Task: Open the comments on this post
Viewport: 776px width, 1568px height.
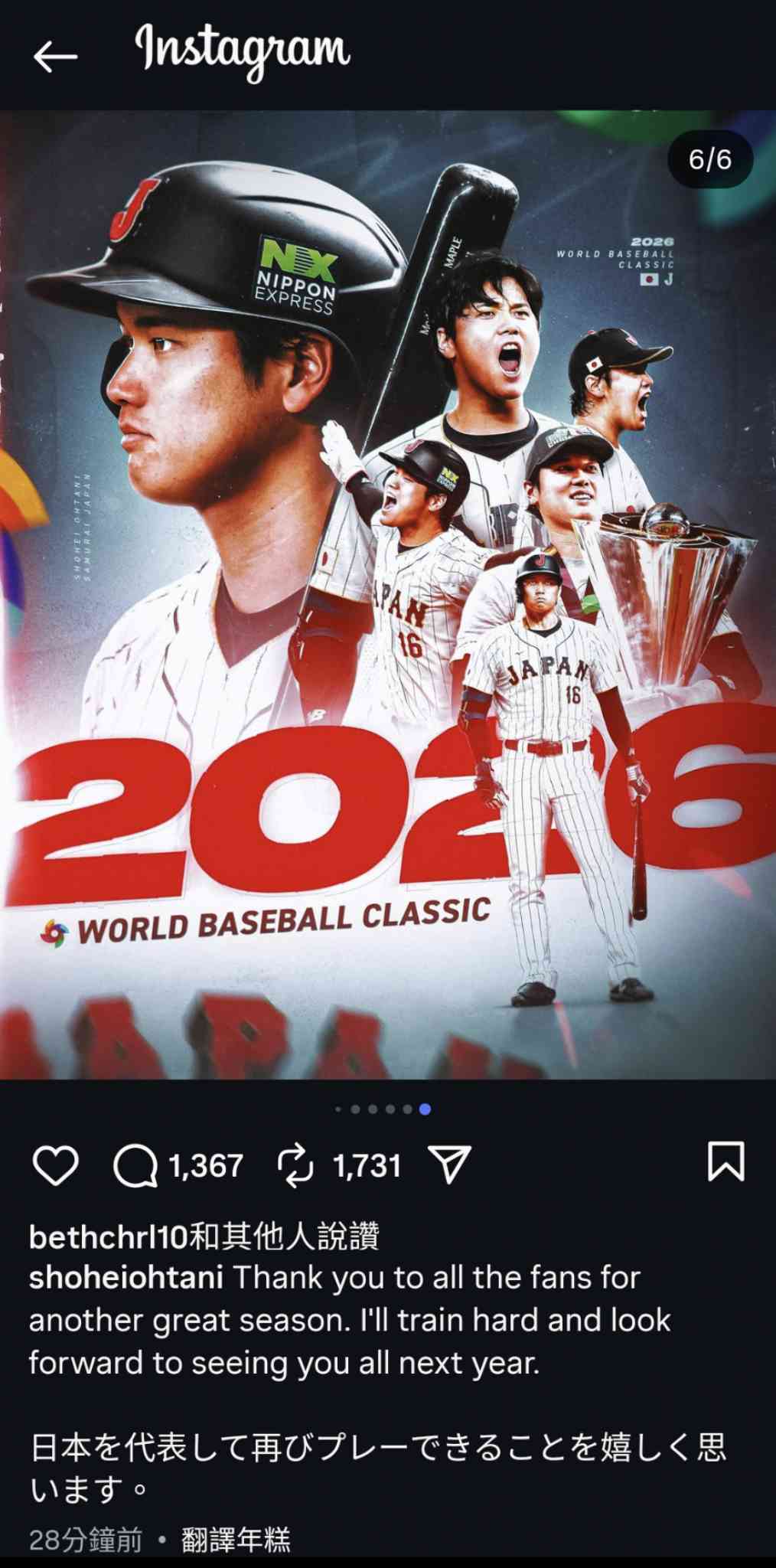Action: tap(136, 1166)
